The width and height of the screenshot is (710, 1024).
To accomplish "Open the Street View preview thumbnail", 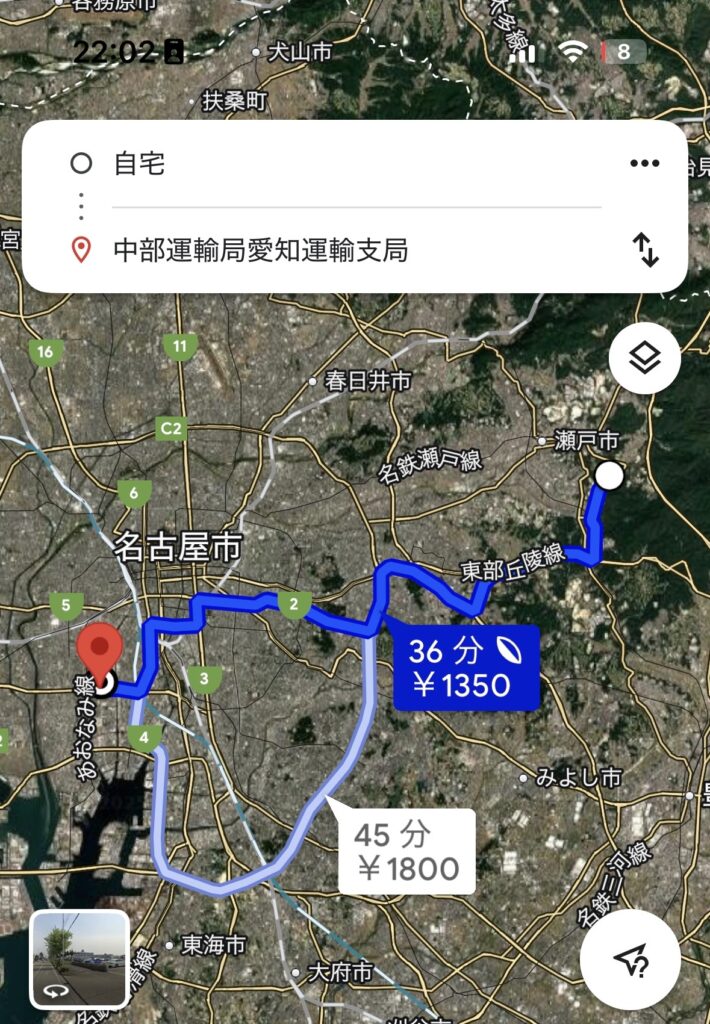I will click(x=80, y=959).
